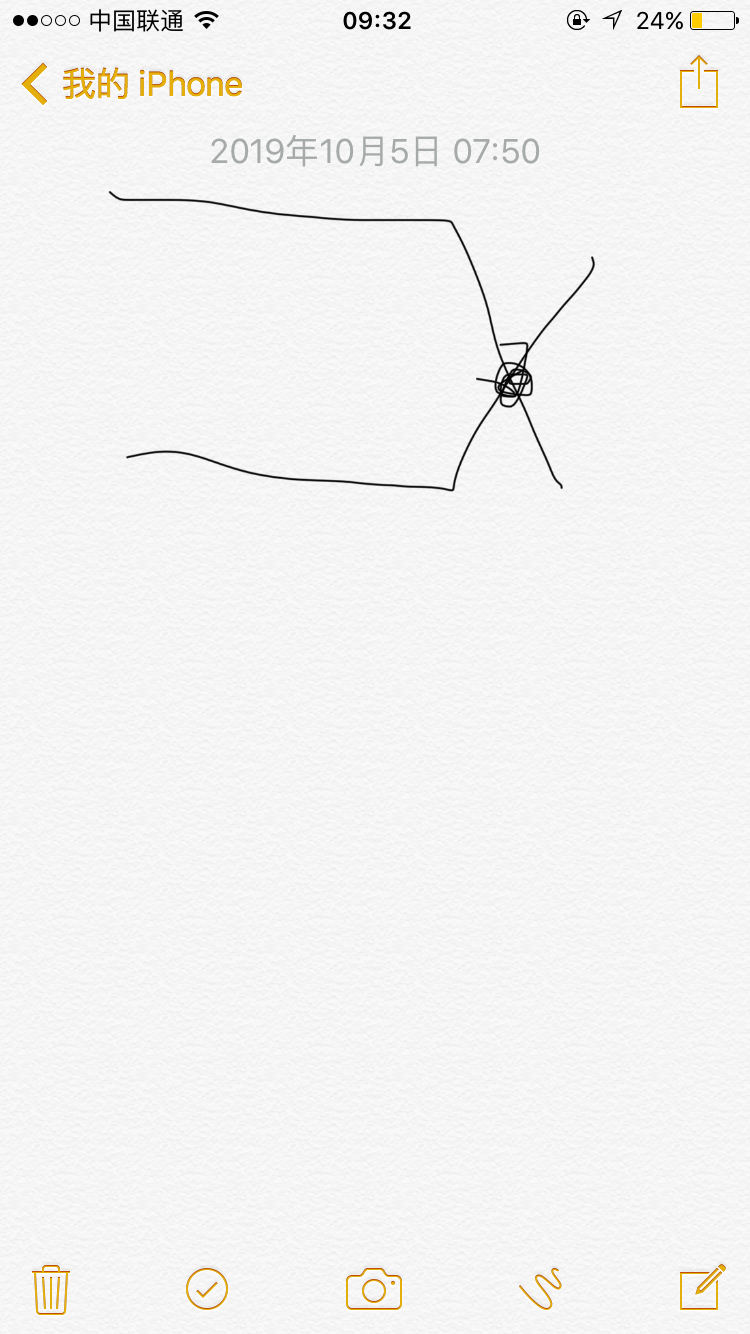
Task: Go back to 我的 iPhone folder
Action: 130,84
